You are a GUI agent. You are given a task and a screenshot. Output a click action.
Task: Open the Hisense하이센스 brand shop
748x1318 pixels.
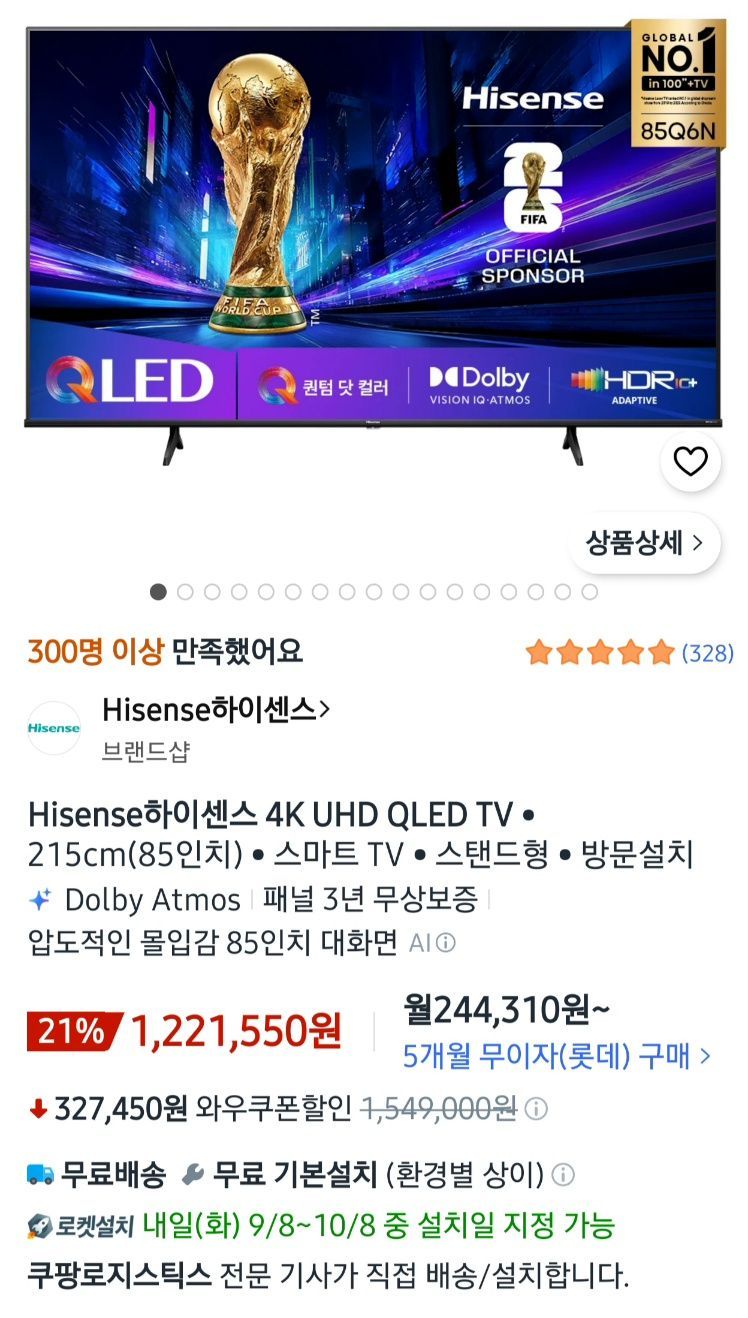pyautogui.click(x=215, y=710)
